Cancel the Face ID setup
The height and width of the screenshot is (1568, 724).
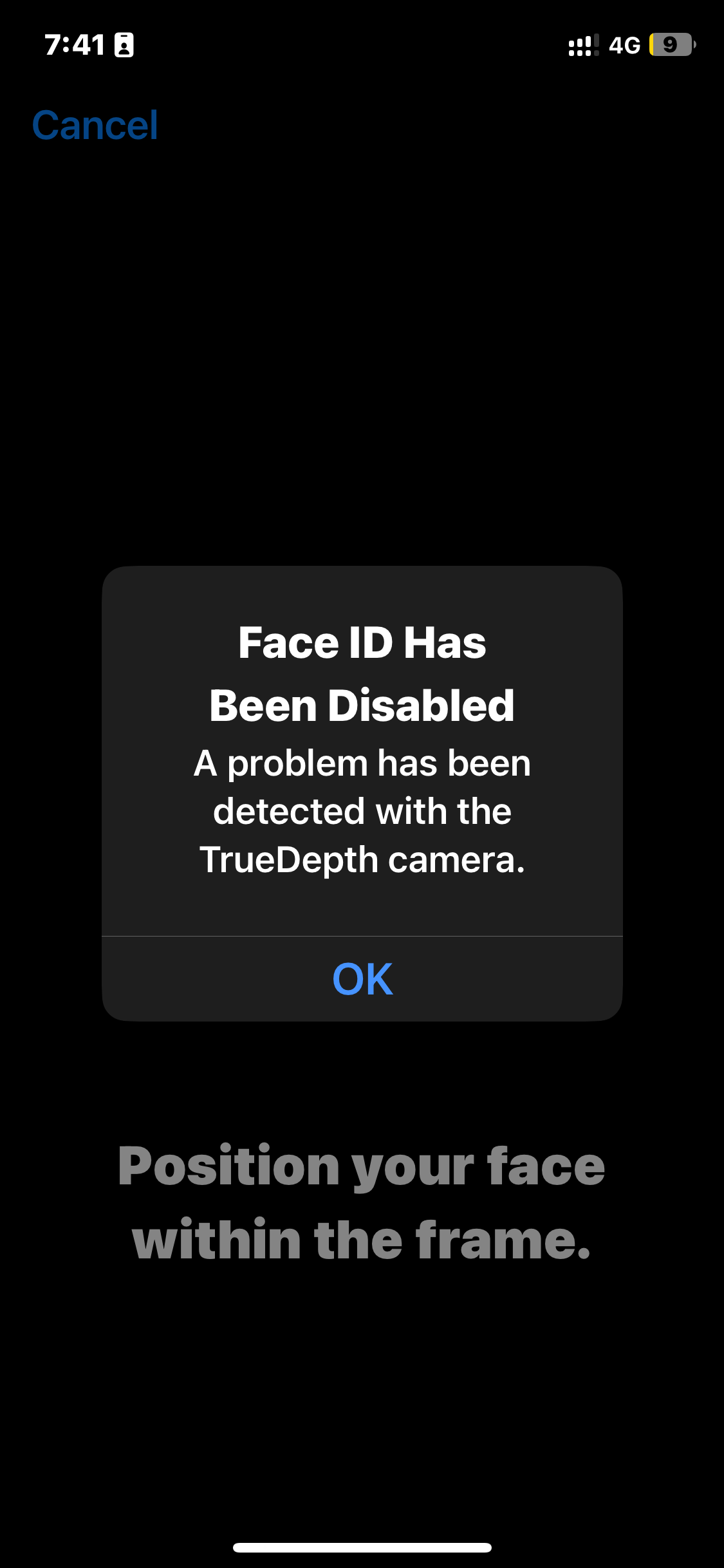pos(95,125)
